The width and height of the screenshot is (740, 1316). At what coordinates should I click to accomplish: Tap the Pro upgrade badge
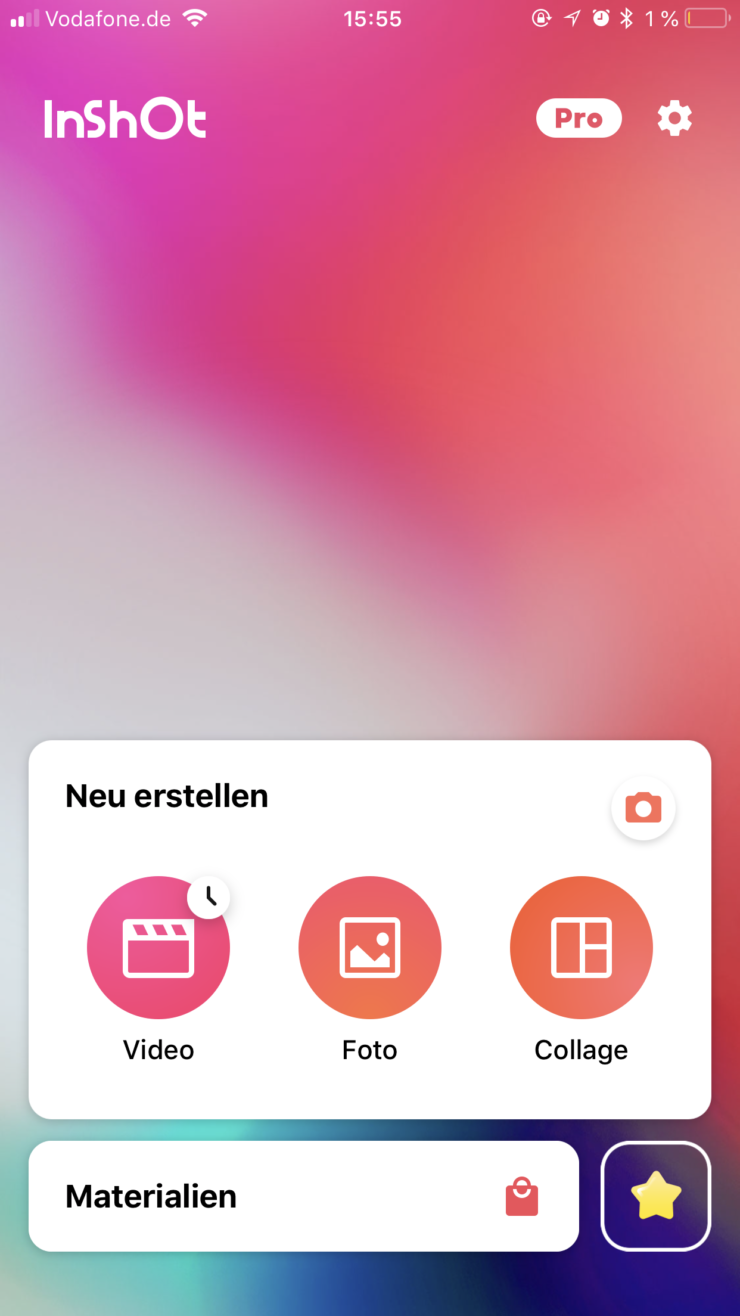578,119
